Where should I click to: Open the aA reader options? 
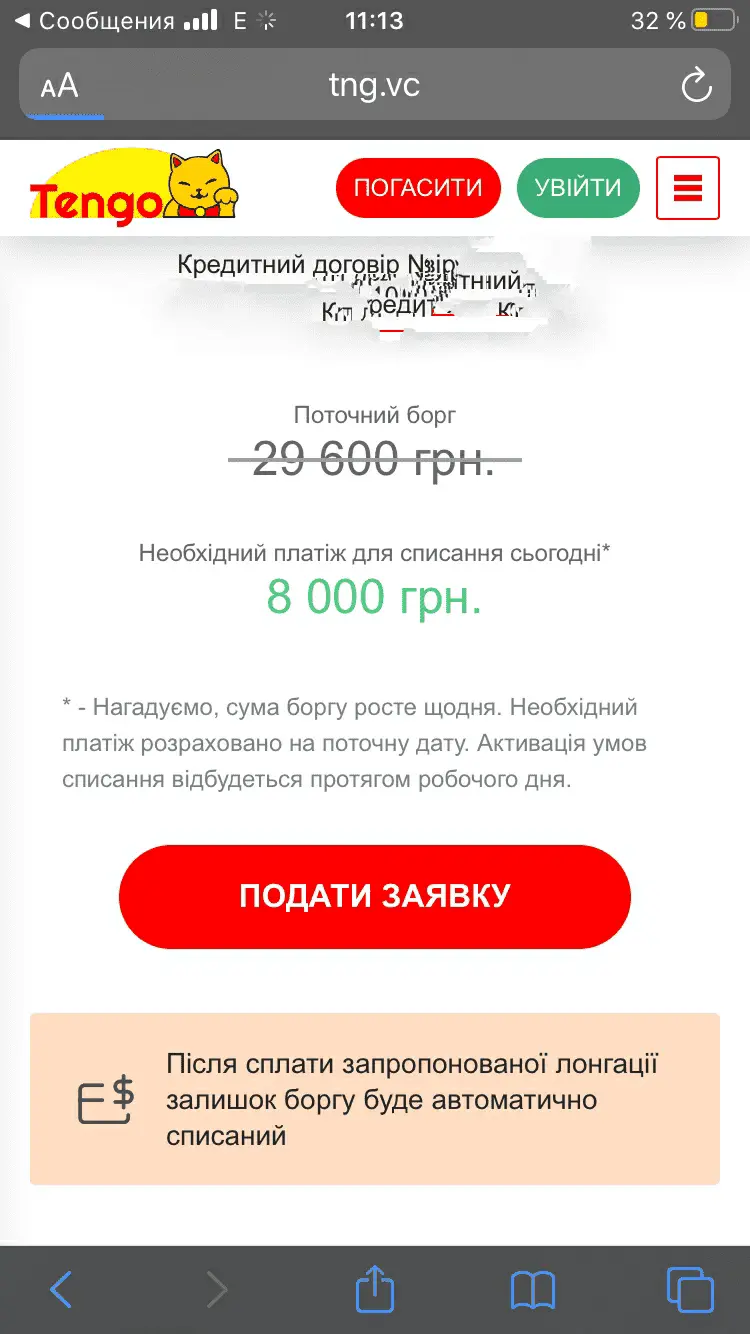point(60,86)
